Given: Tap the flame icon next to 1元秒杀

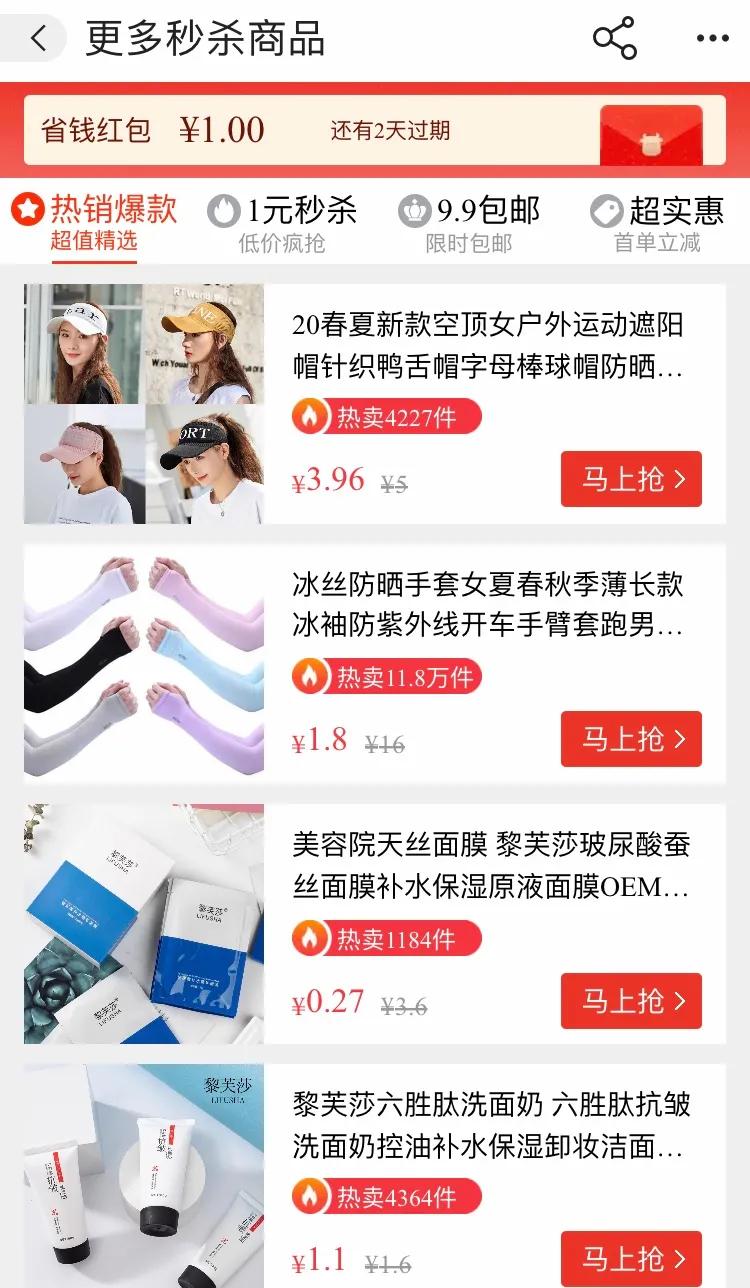Looking at the screenshot, I should [x=222, y=207].
